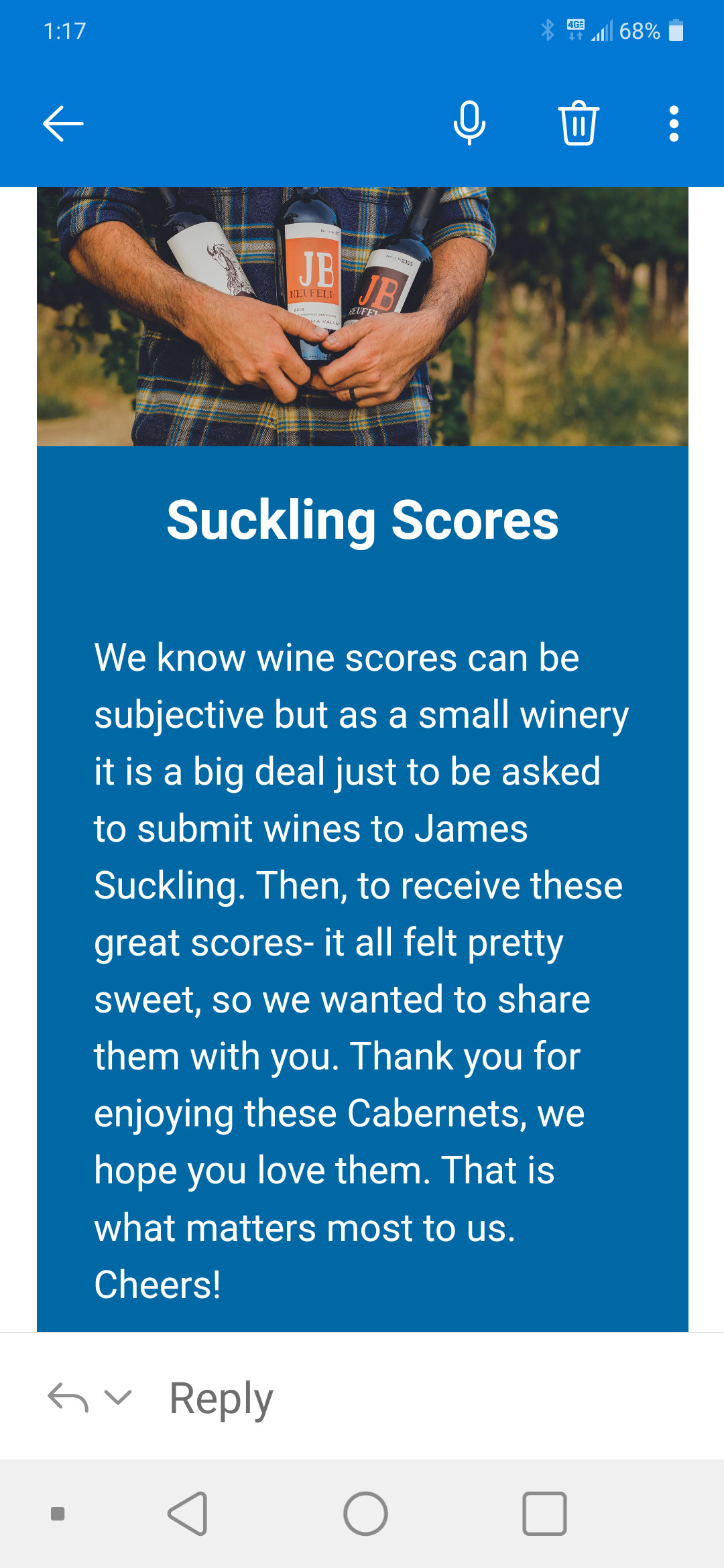This screenshot has height=1568, width=724.
Task: Tap Reply to respond to the email
Action: coord(221,1398)
